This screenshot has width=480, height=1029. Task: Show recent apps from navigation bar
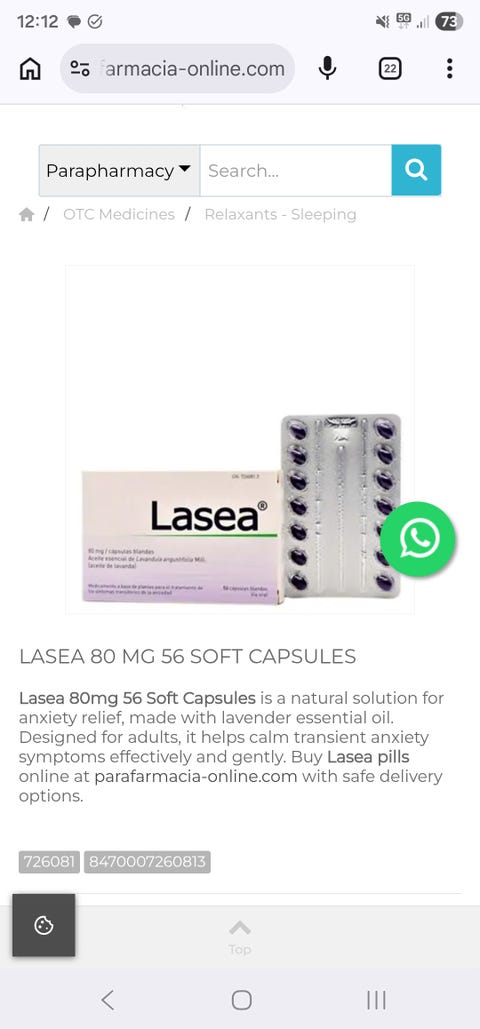click(x=376, y=1000)
